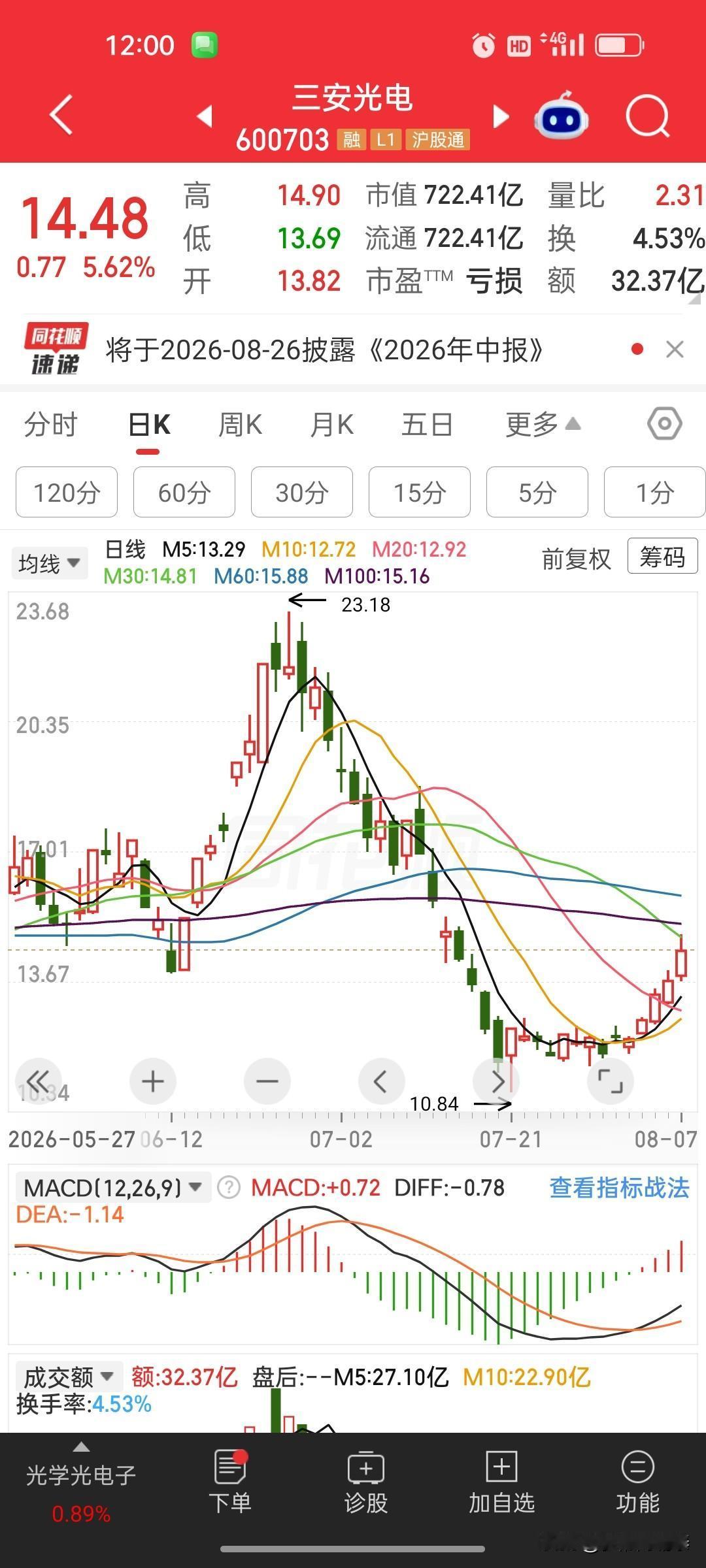The image size is (706, 1568).
Task: Select the 周K tab
Action: tap(240, 425)
